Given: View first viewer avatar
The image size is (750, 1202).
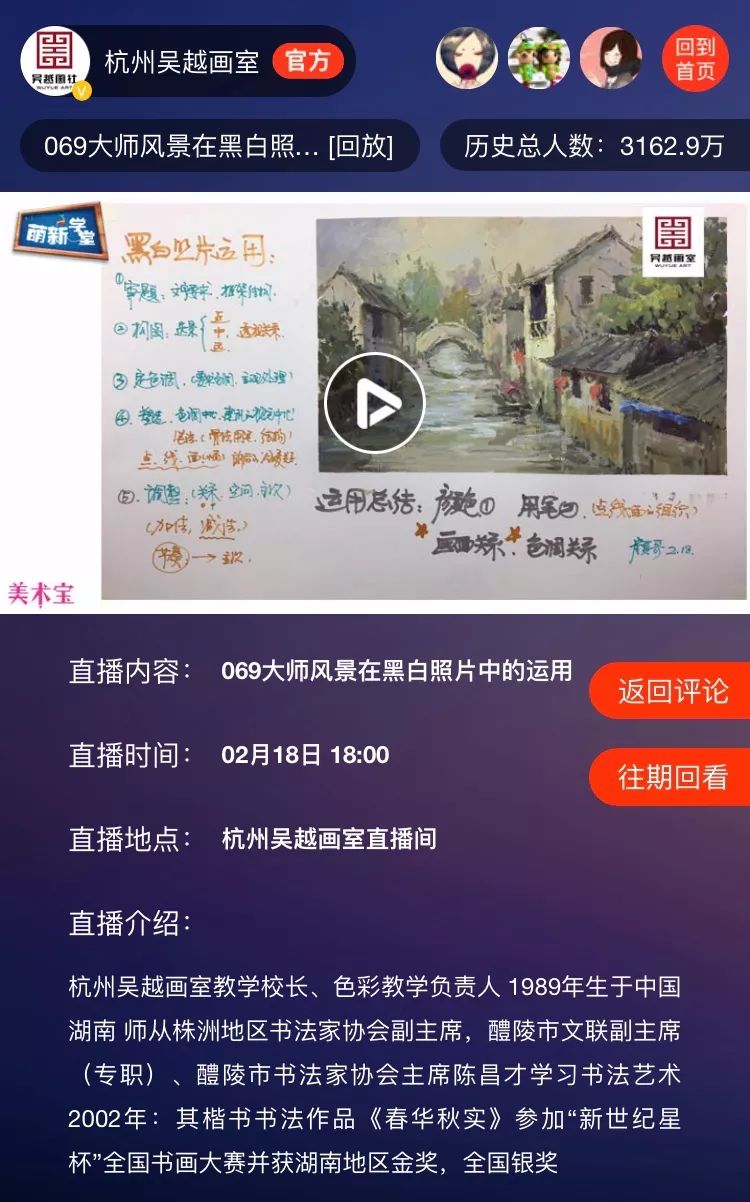Looking at the screenshot, I should pos(467,58).
